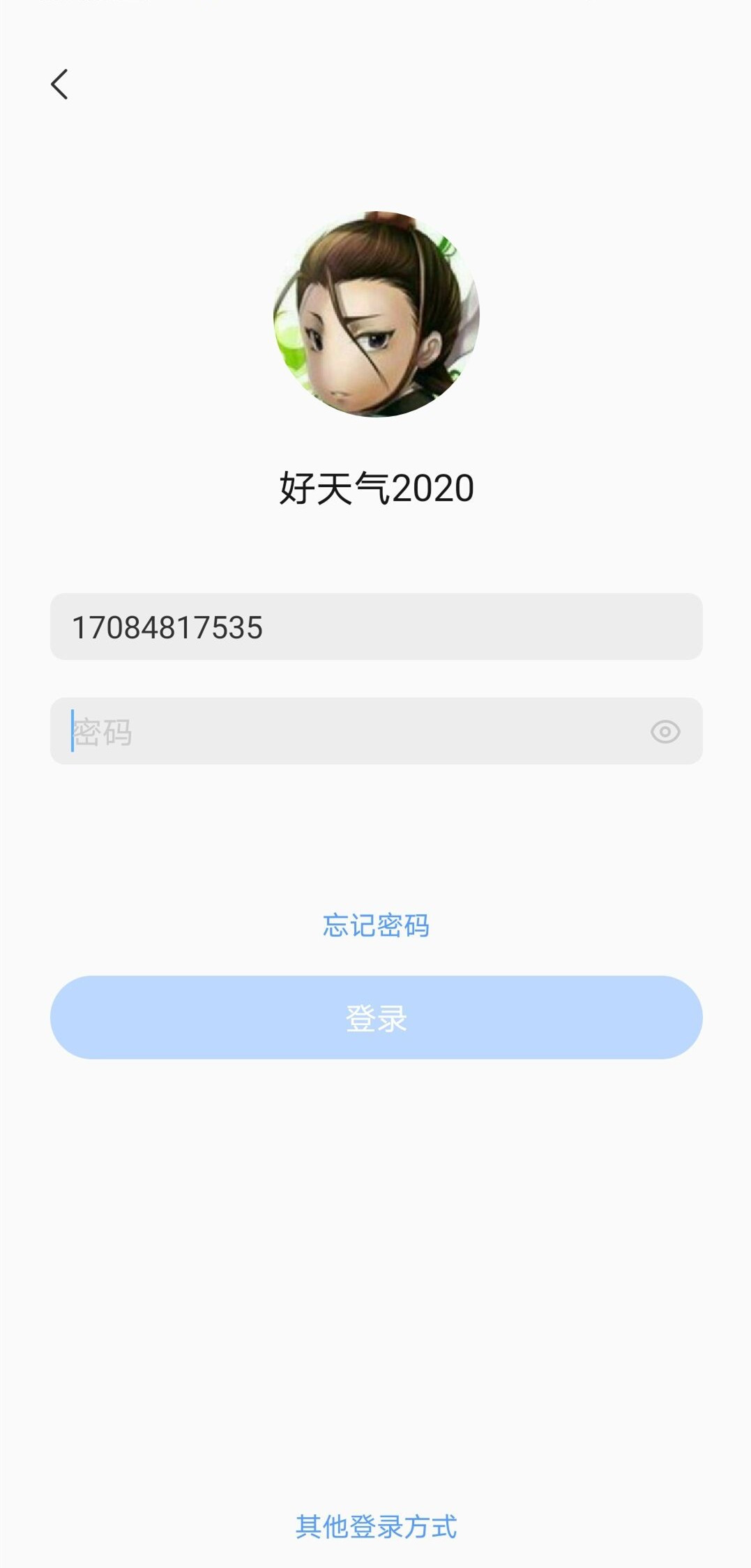
Task: Open the 忘记密码 link
Action: 376,925
